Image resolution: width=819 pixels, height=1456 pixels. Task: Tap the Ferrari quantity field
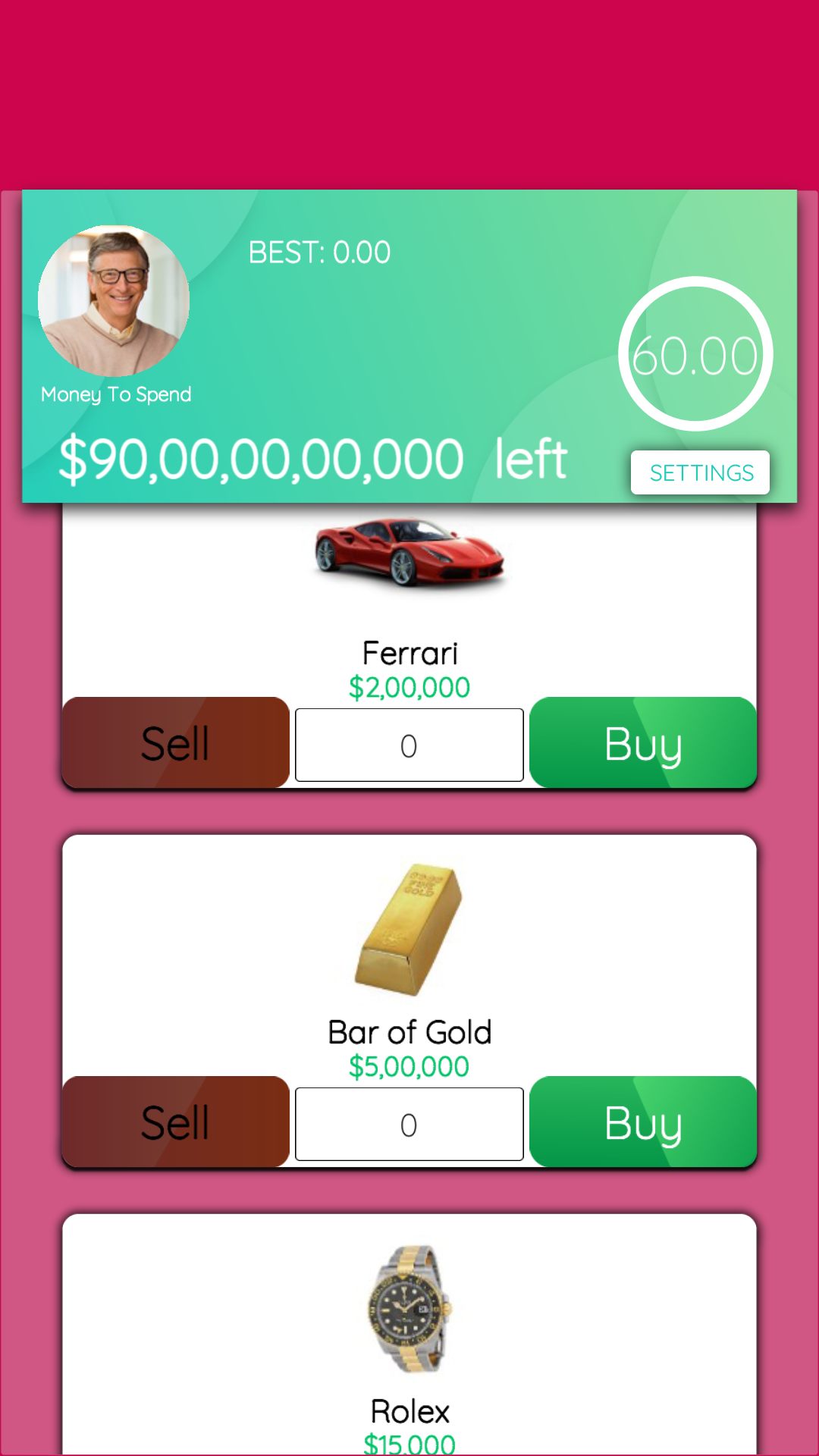[x=409, y=745]
